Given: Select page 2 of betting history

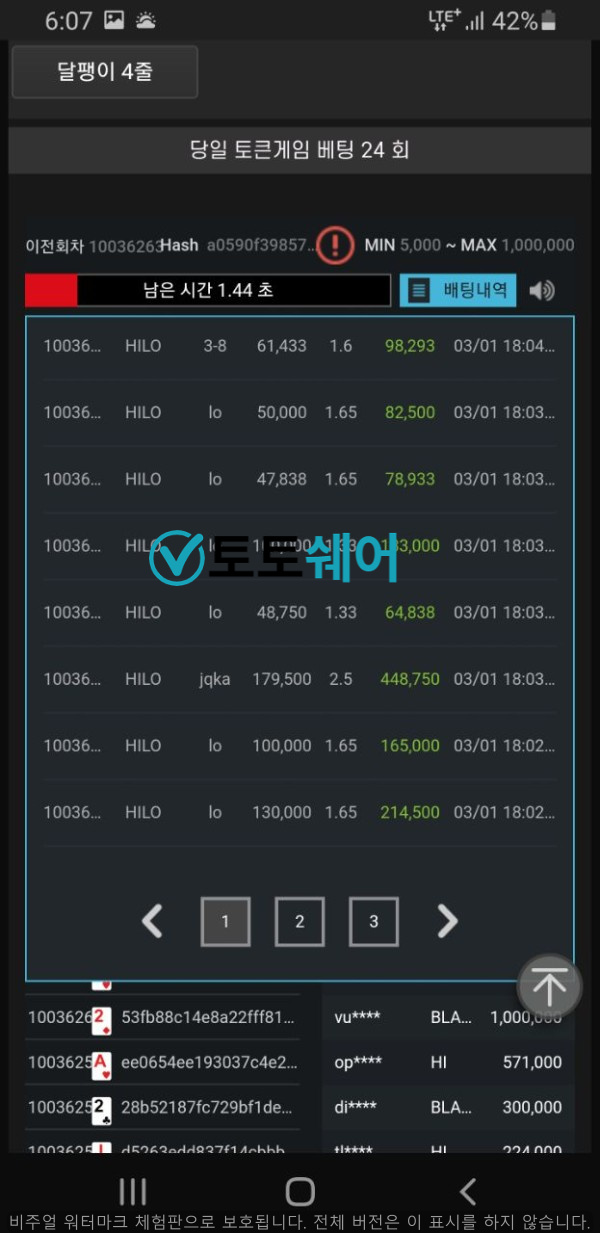Looking at the screenshot, I should tap(299, 921).
